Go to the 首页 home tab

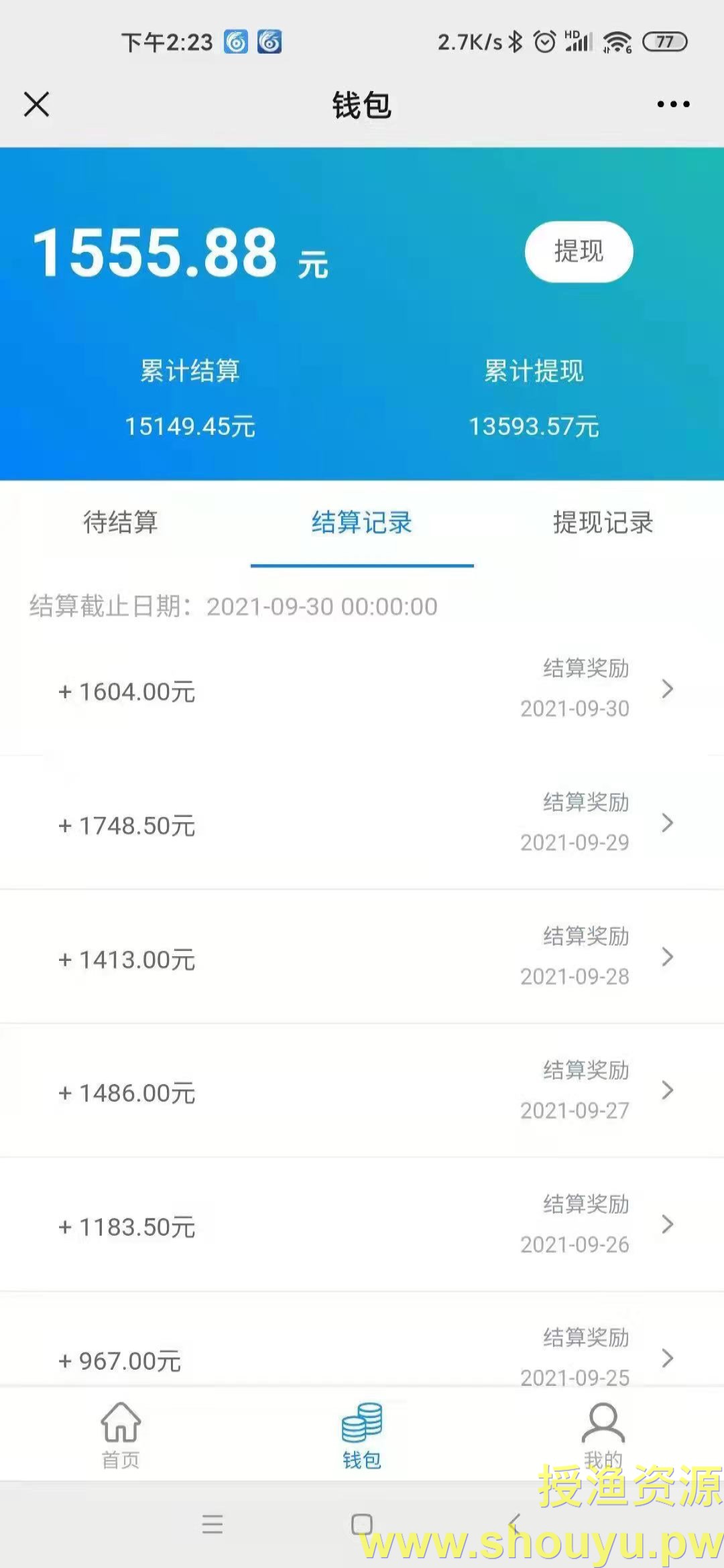[x=121, y=1435]
